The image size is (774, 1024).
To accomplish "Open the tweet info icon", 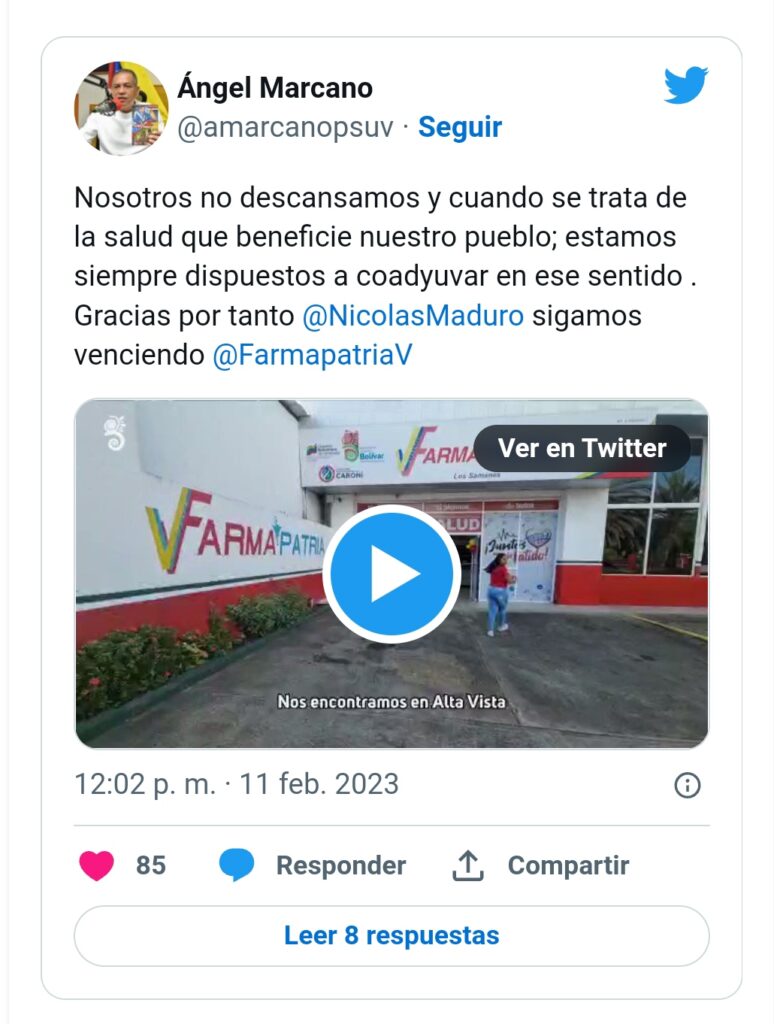I will [x=687, y=785].
